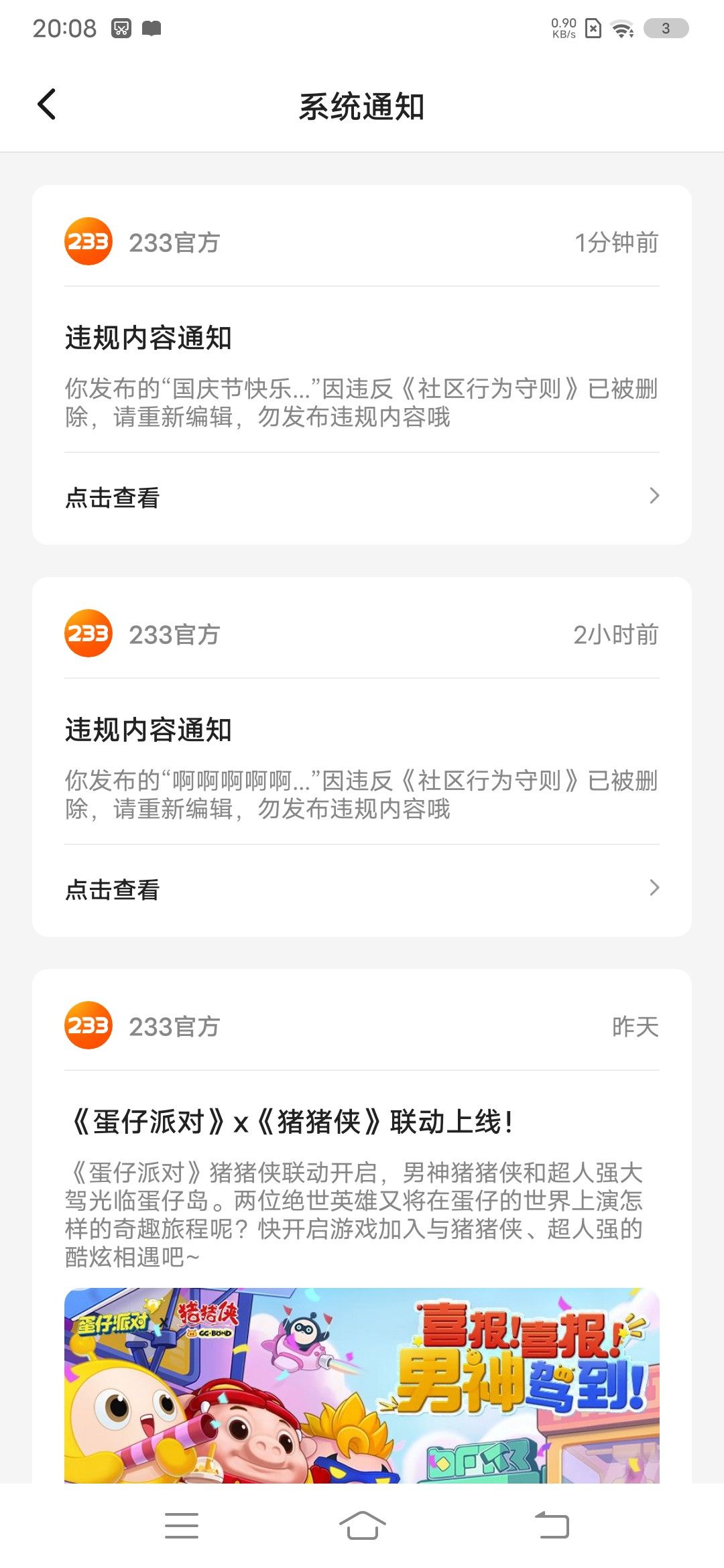Open the 蛋仔派对 x 猪猪侠 联动上线 announcement card
724x1568 pixels.
point(362,1226)
